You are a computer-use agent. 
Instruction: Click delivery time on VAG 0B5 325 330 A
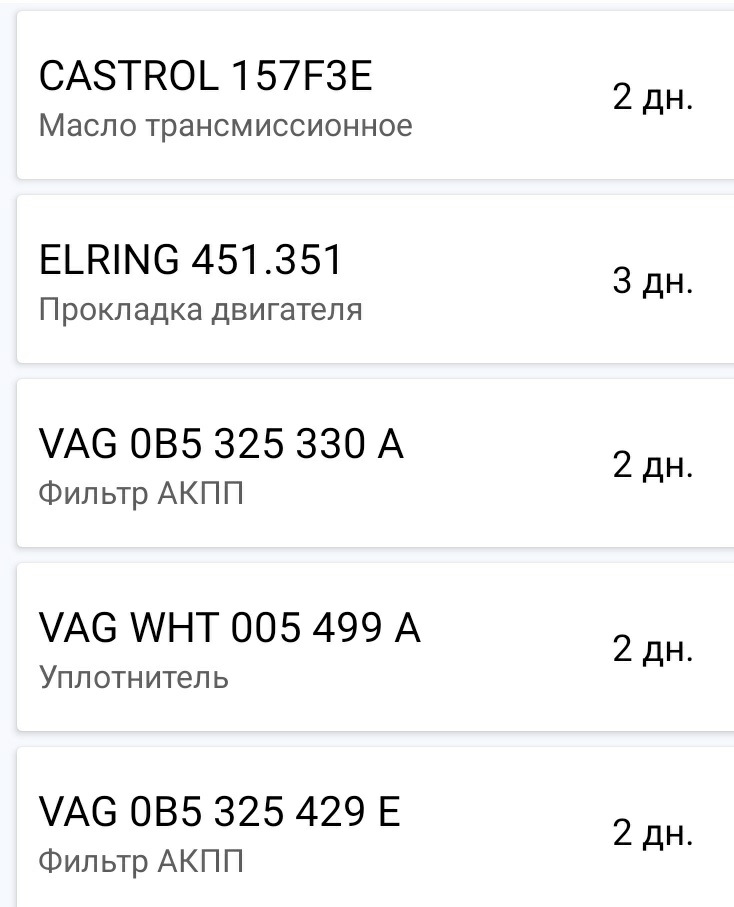tap(654, 462)
